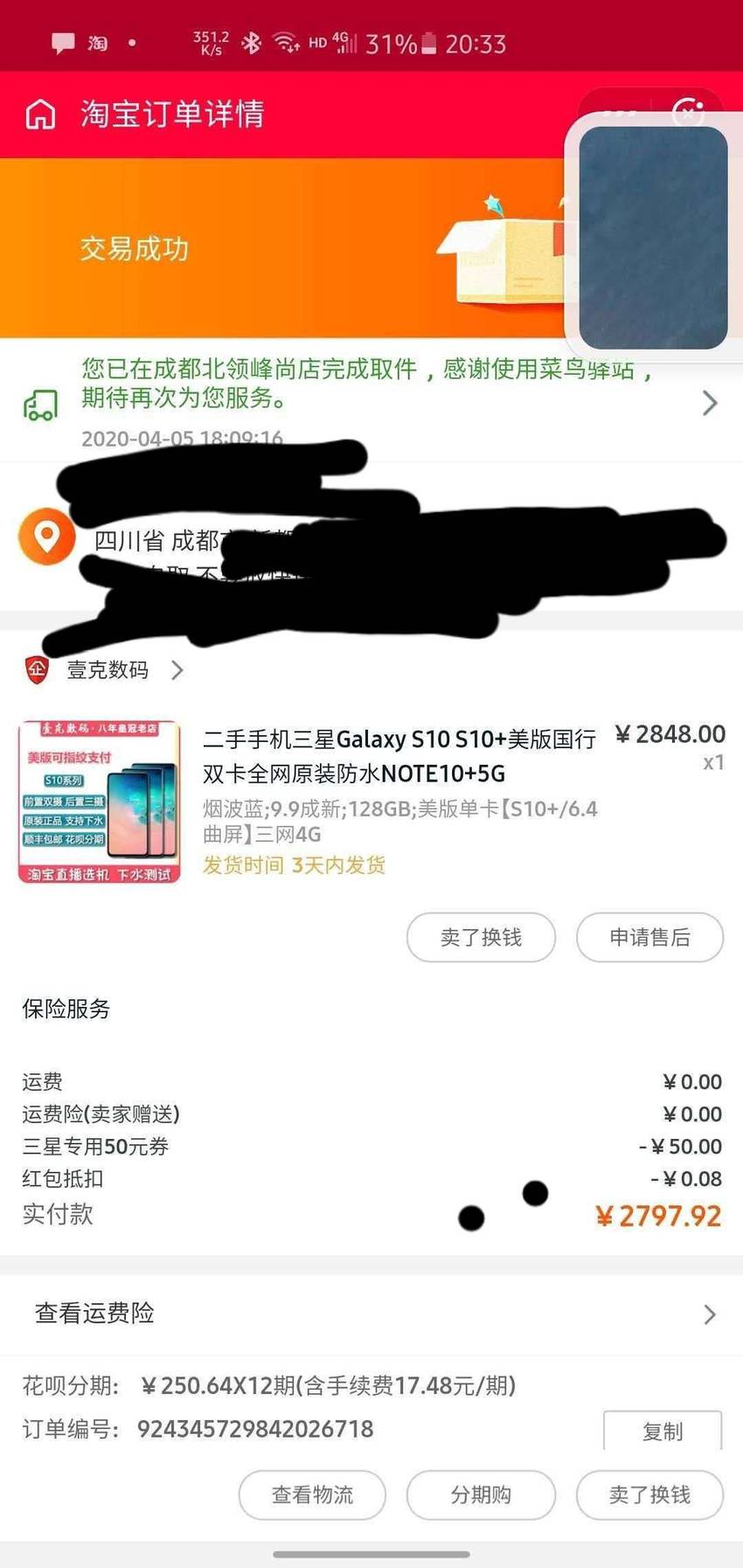This screenshot has height=1568, width=743.
Task: Open the 壹克数码 shop page
Action: tap(105, 670)
